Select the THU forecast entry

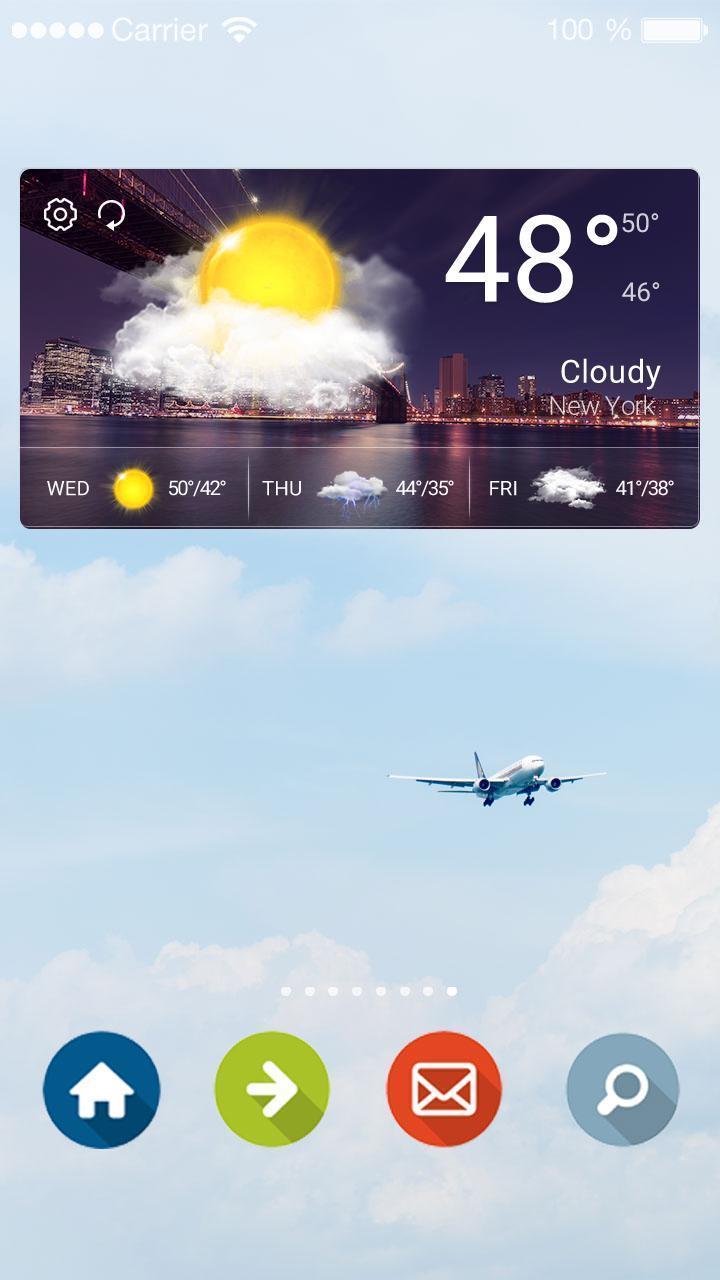[x=283, y=490]
